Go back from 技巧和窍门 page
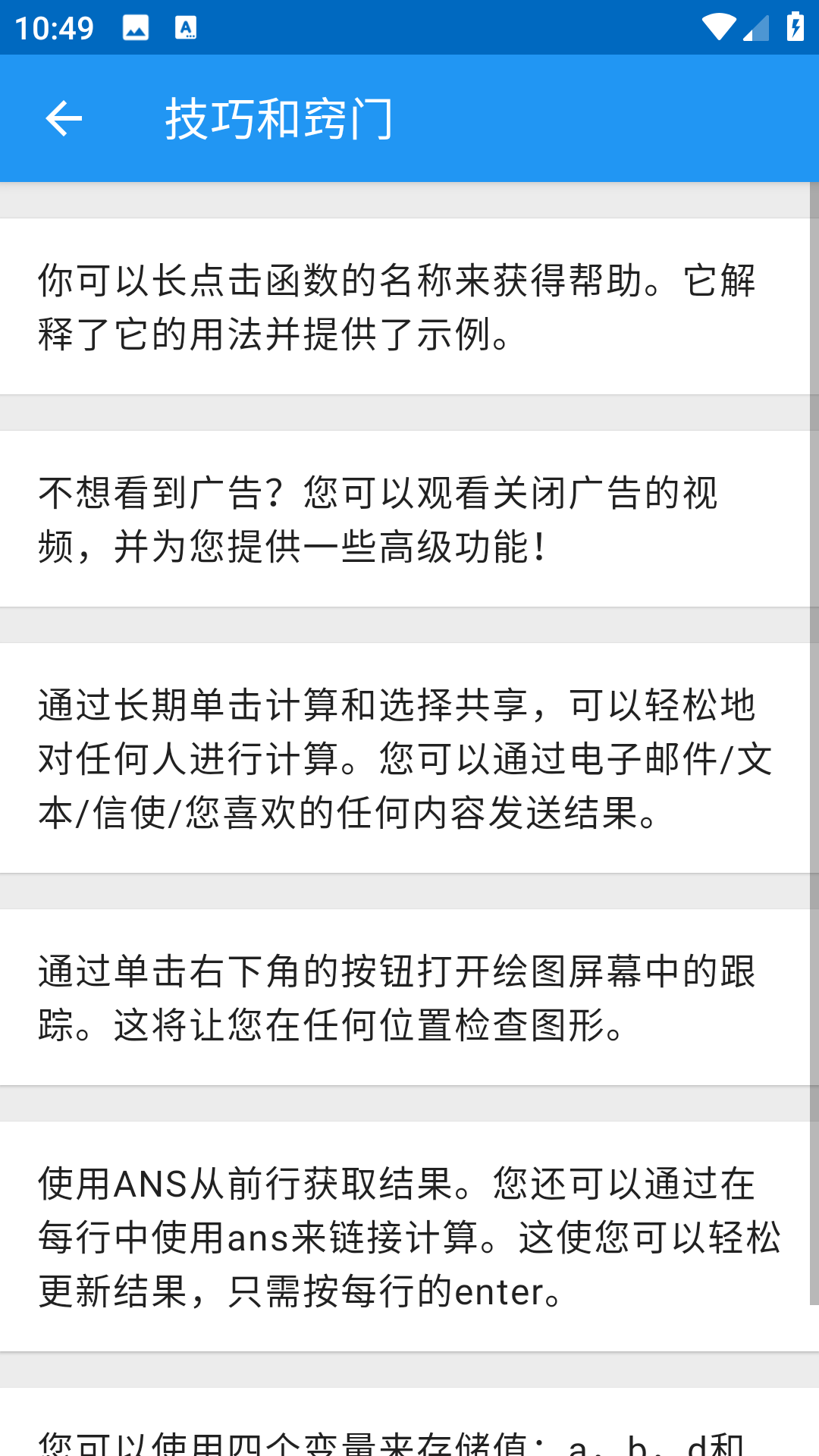 (x=64, y=118)
